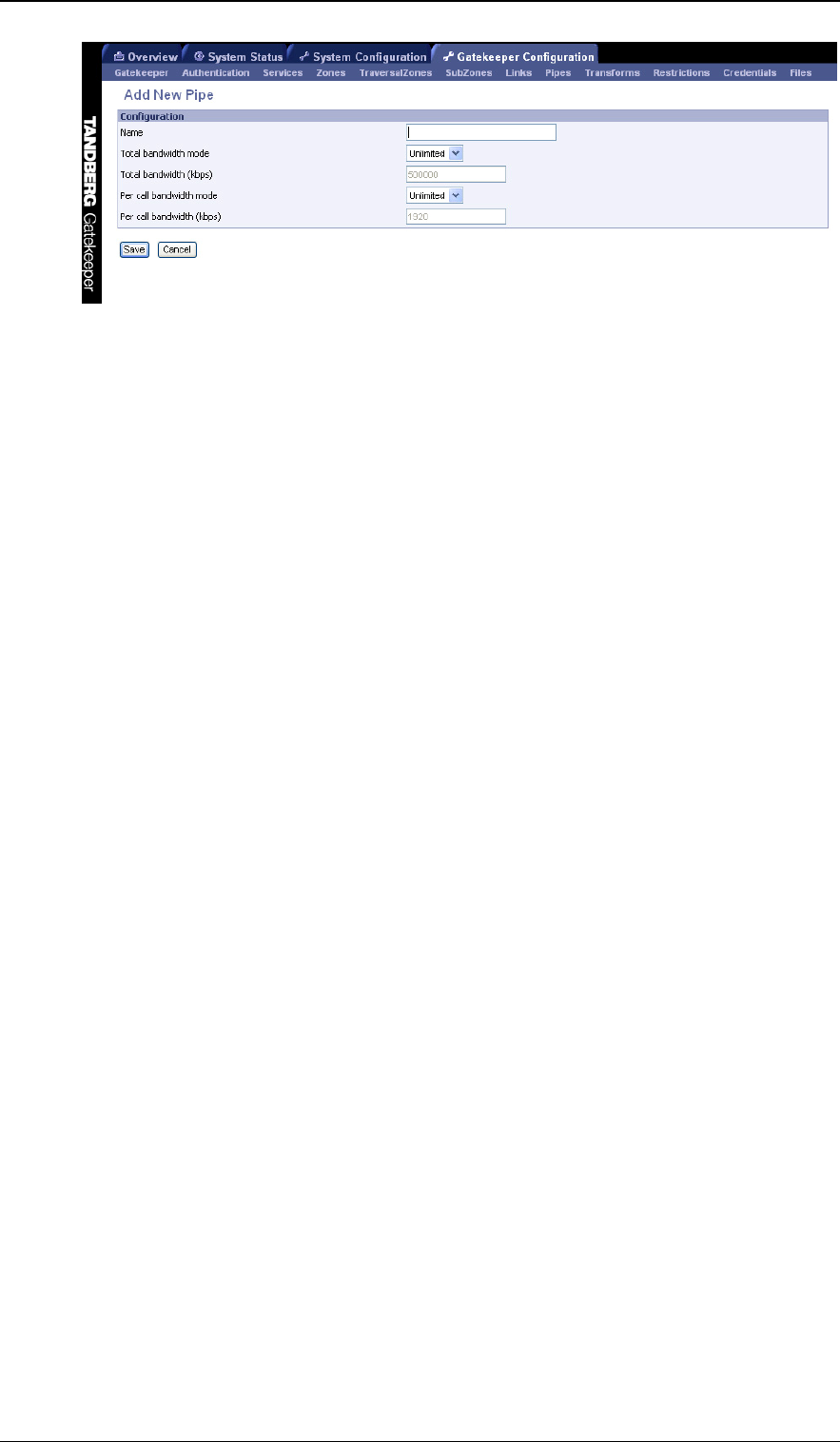Open the Files section

click(x=800, y=72)
